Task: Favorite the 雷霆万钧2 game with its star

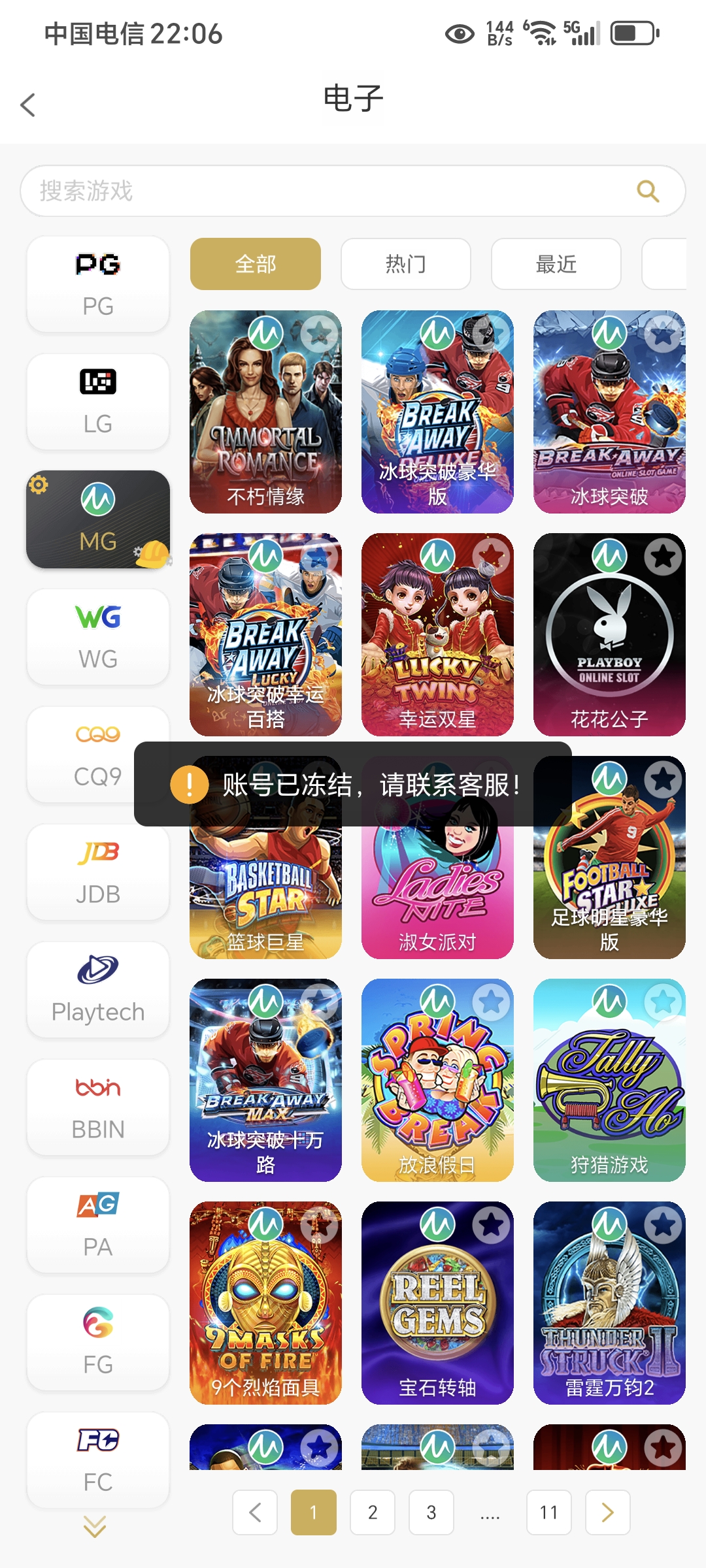Action: [663, 1225]
